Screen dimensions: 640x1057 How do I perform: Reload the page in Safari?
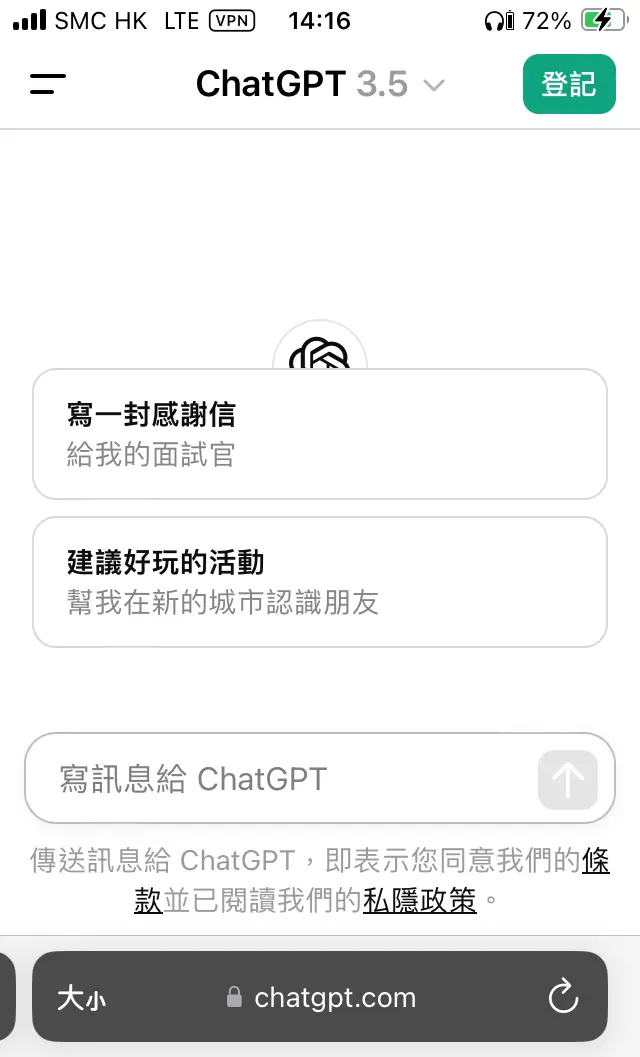(x=563, y=997)
